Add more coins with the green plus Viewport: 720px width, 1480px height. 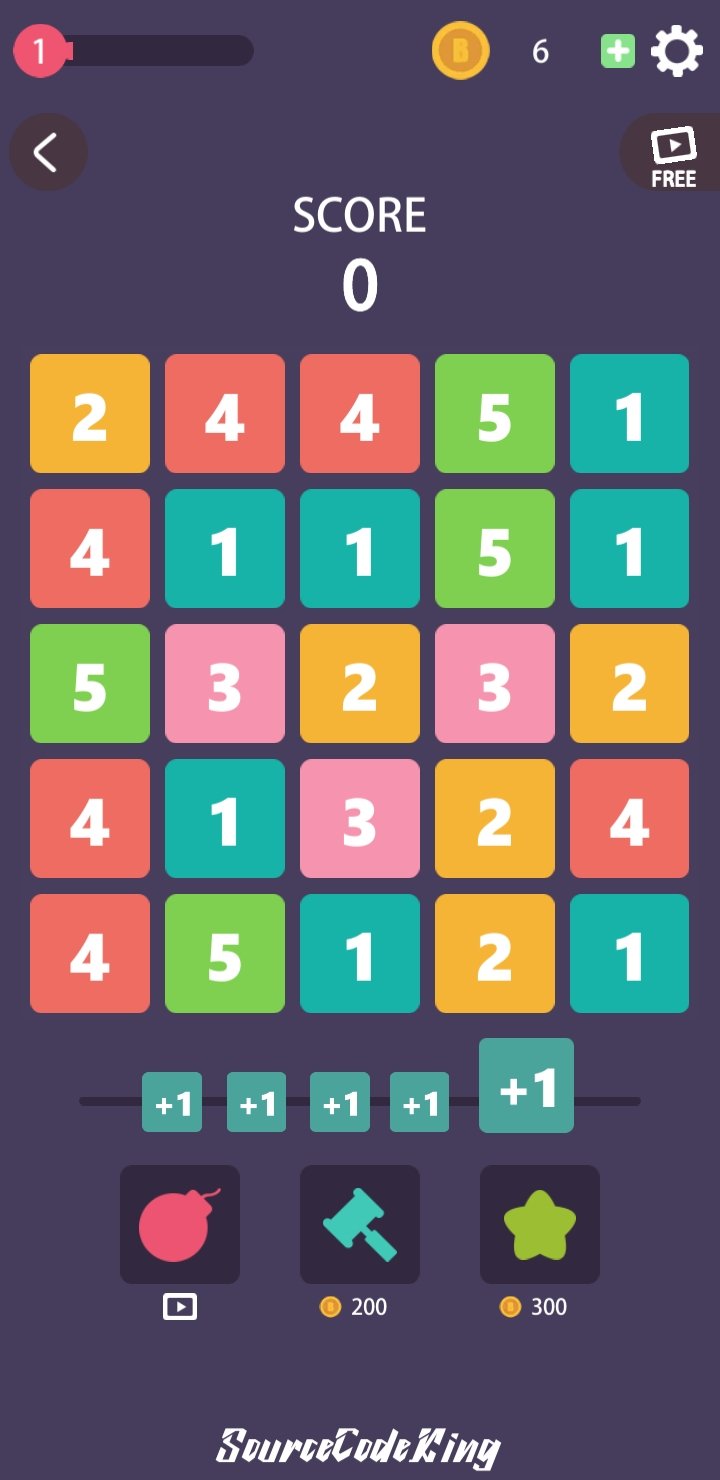[618, 51]
